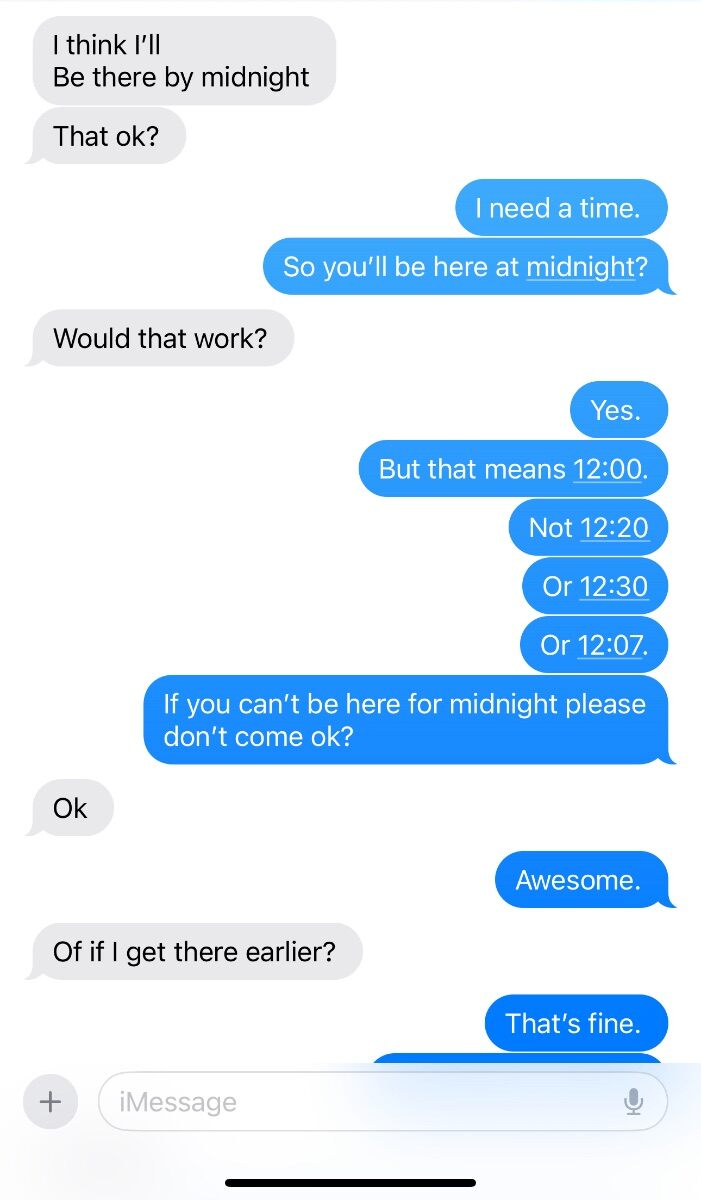701x1200 pixels.
Task: Open the underlined 12:00 time link
Action: (x=607, y=469)
